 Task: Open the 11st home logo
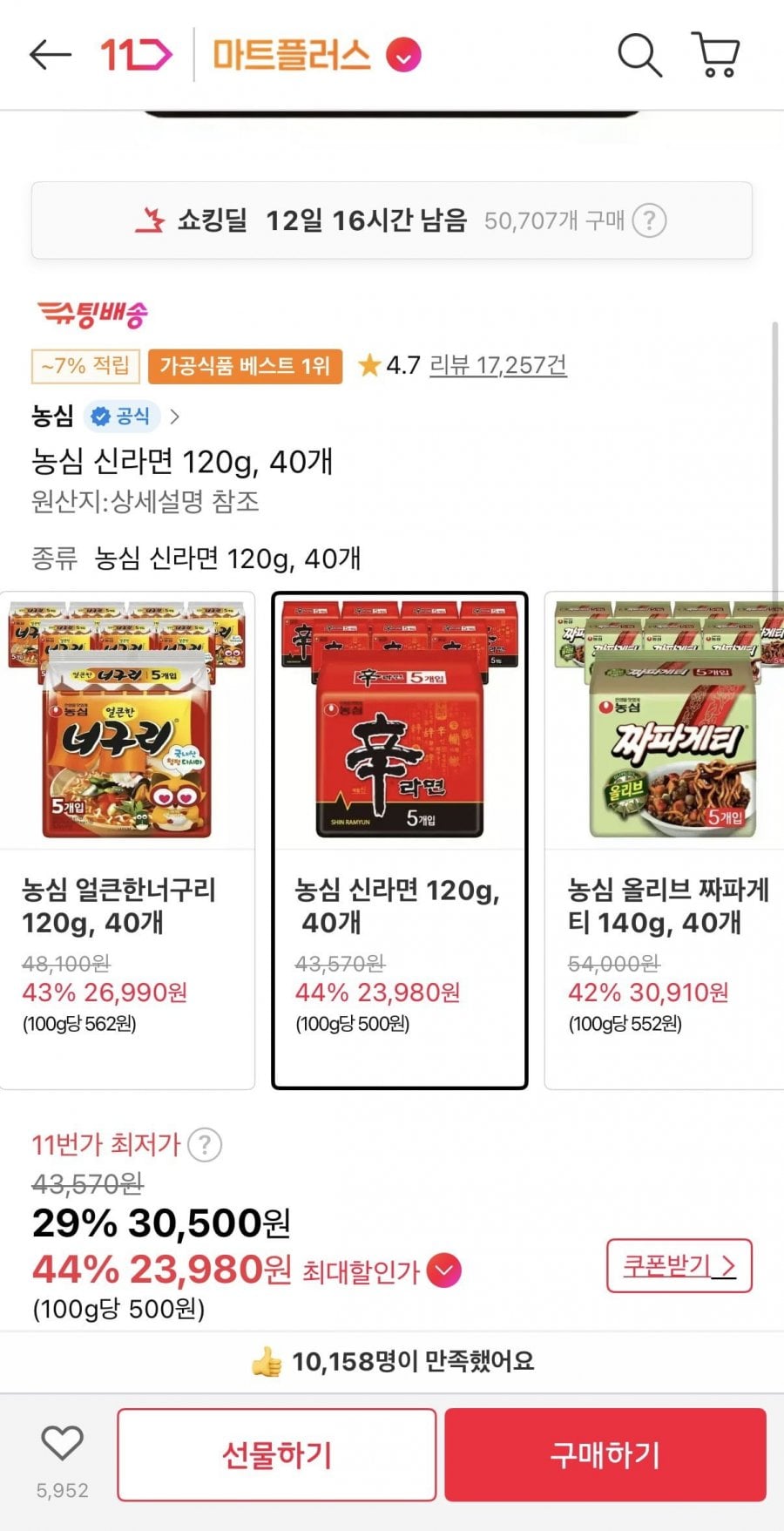[137, 55]
